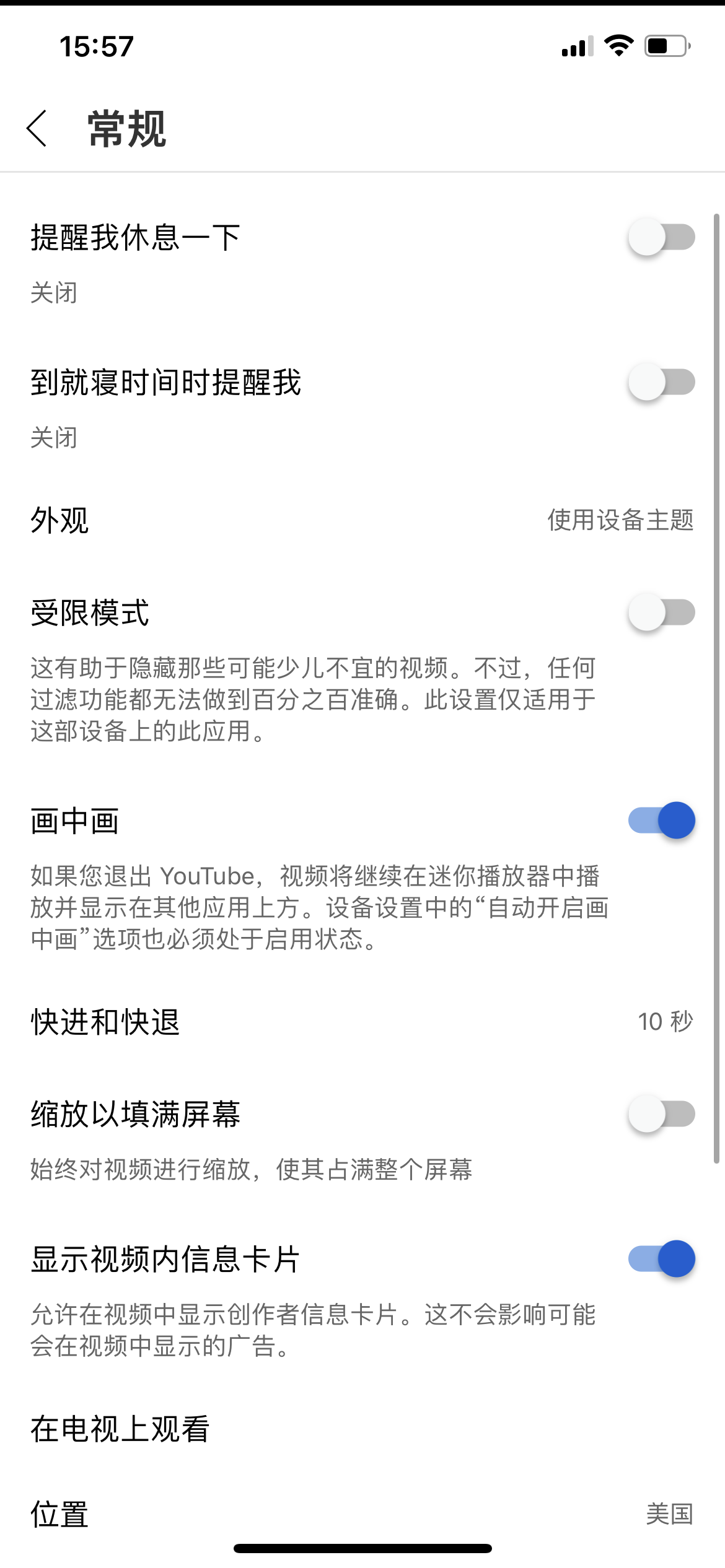
Task: Go back from 常规 settings
Action: (x=37, y=129)
